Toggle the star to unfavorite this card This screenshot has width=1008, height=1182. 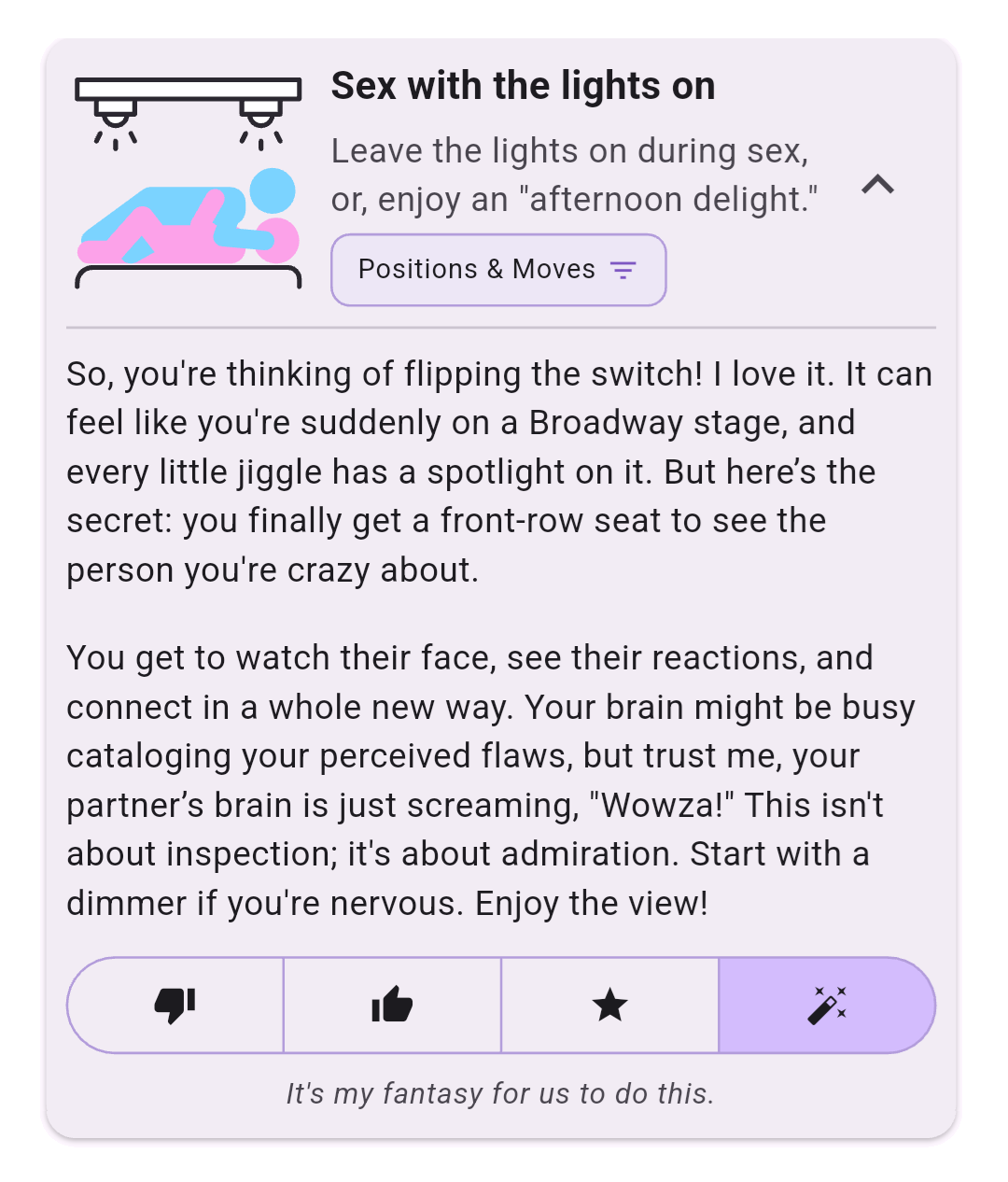pyautogui.click(x=609, y=1006)
